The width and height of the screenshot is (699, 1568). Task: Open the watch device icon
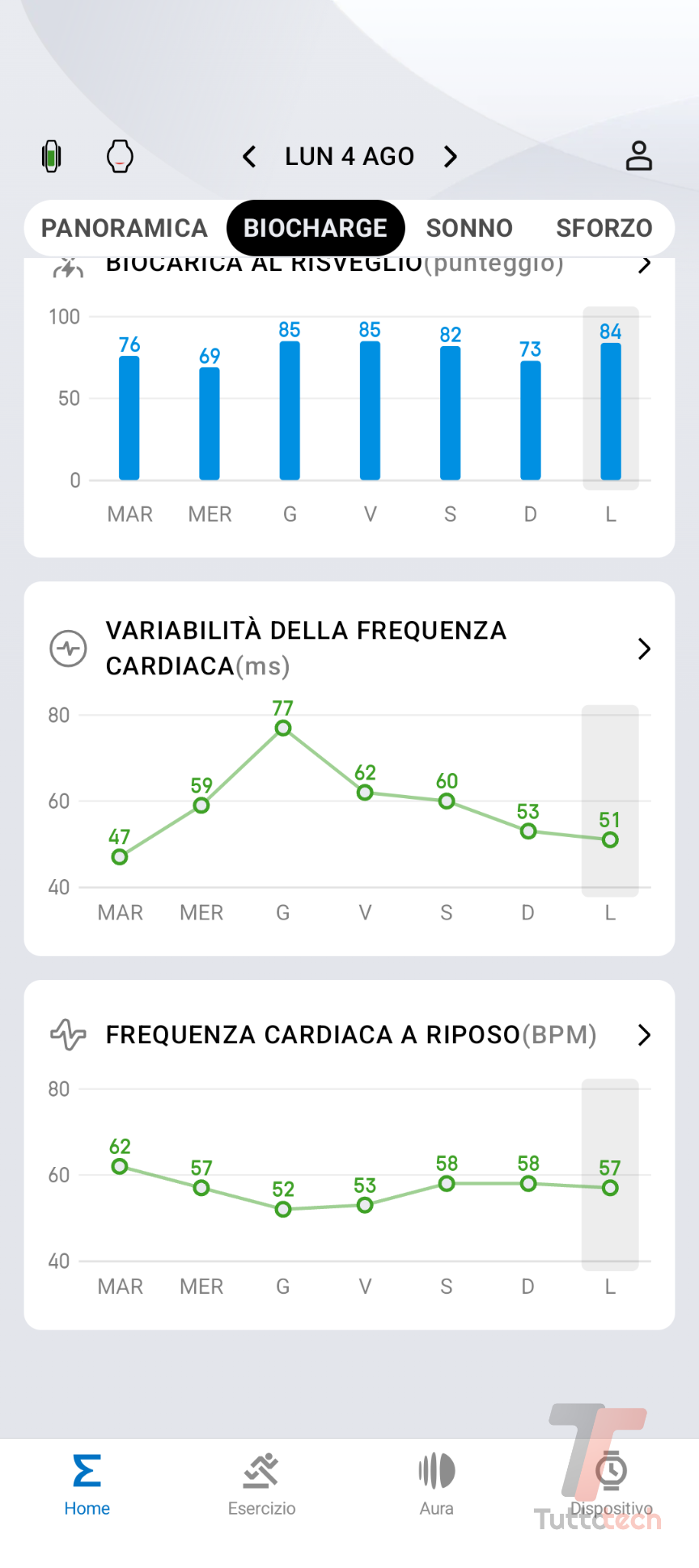click(x=120, y=156)
